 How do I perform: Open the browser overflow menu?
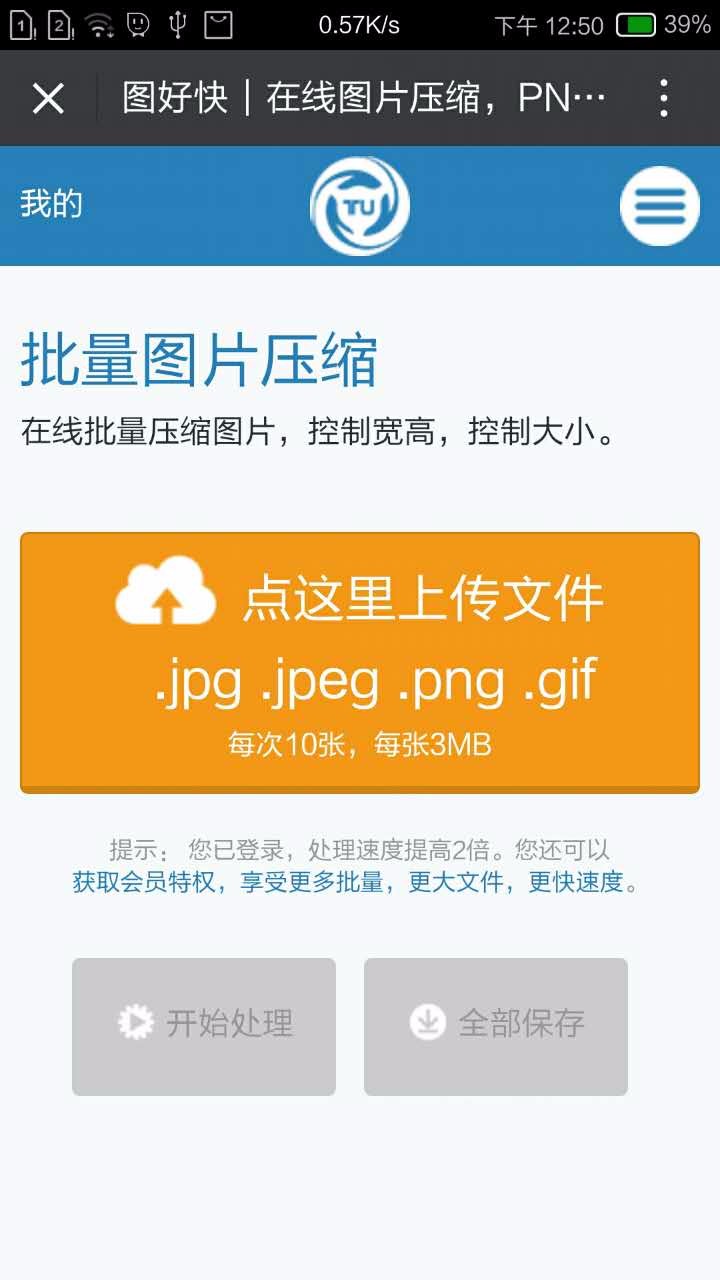(x=664, y=98)
